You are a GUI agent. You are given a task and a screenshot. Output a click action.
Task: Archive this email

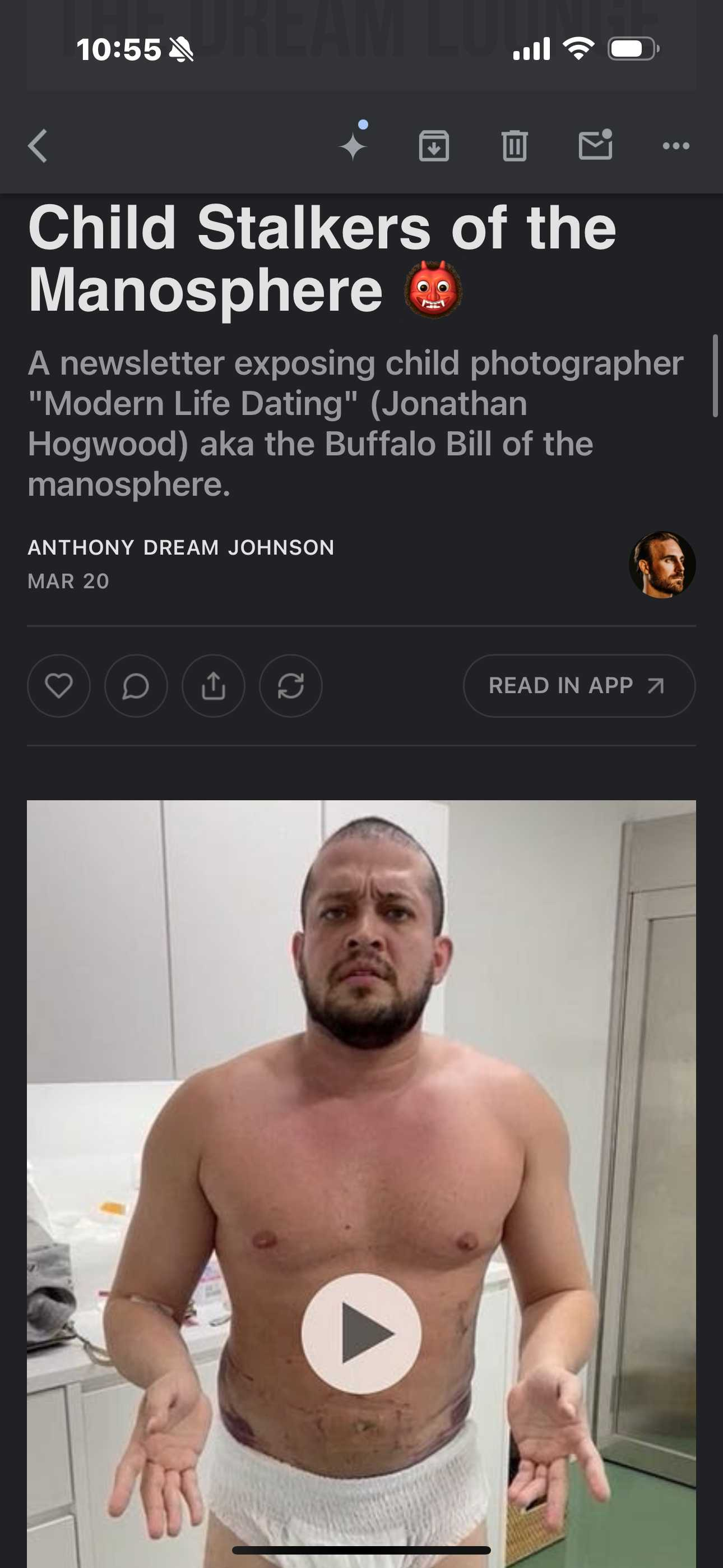coord(434,146)
